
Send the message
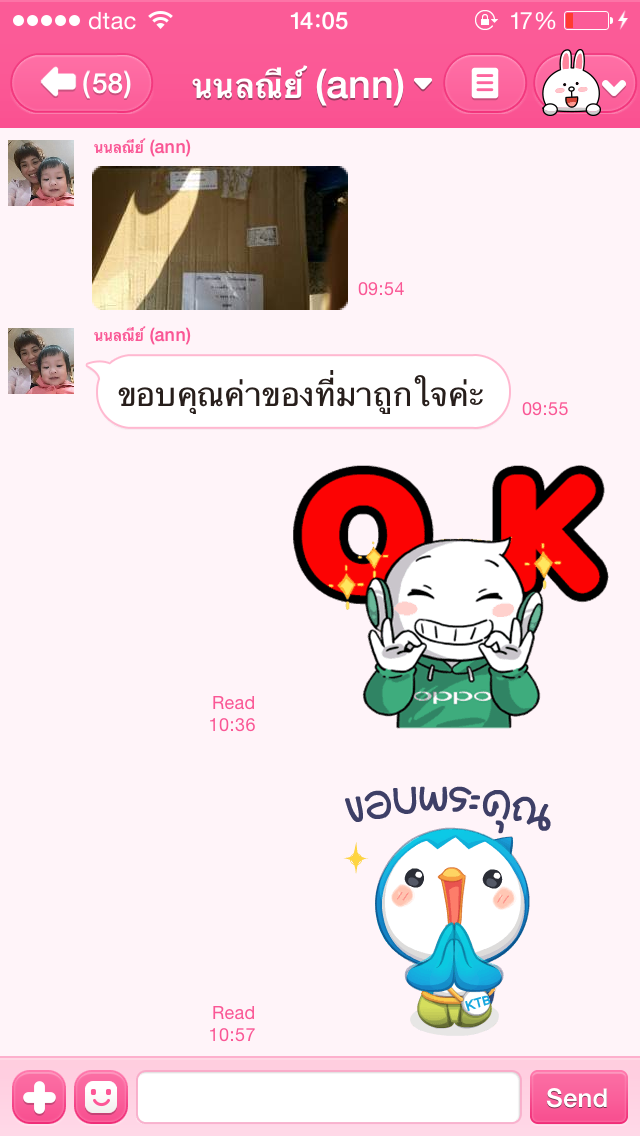pyautogui.click(x=578, y=1097)
